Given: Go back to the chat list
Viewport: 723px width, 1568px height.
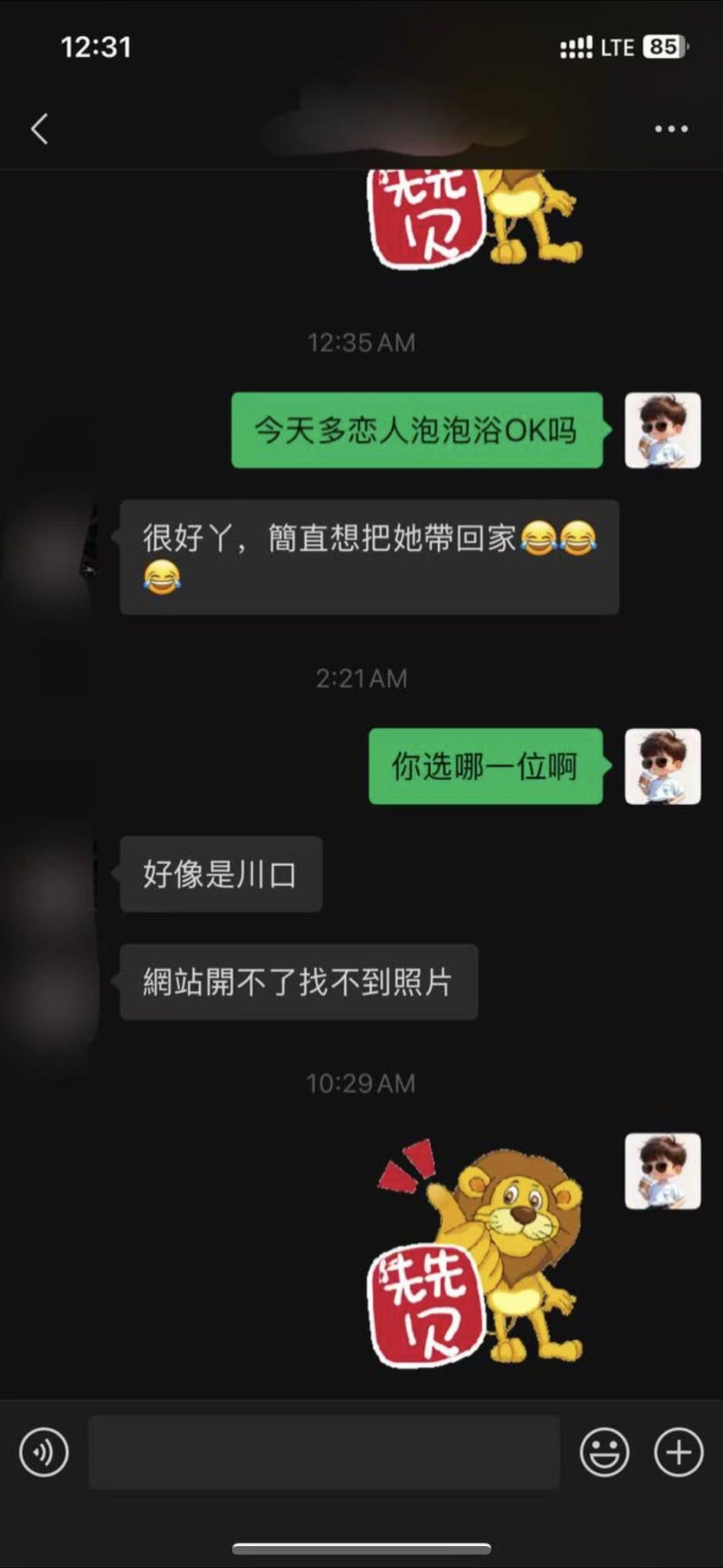Looking at the screenshot, I should [x=40, y=129].
